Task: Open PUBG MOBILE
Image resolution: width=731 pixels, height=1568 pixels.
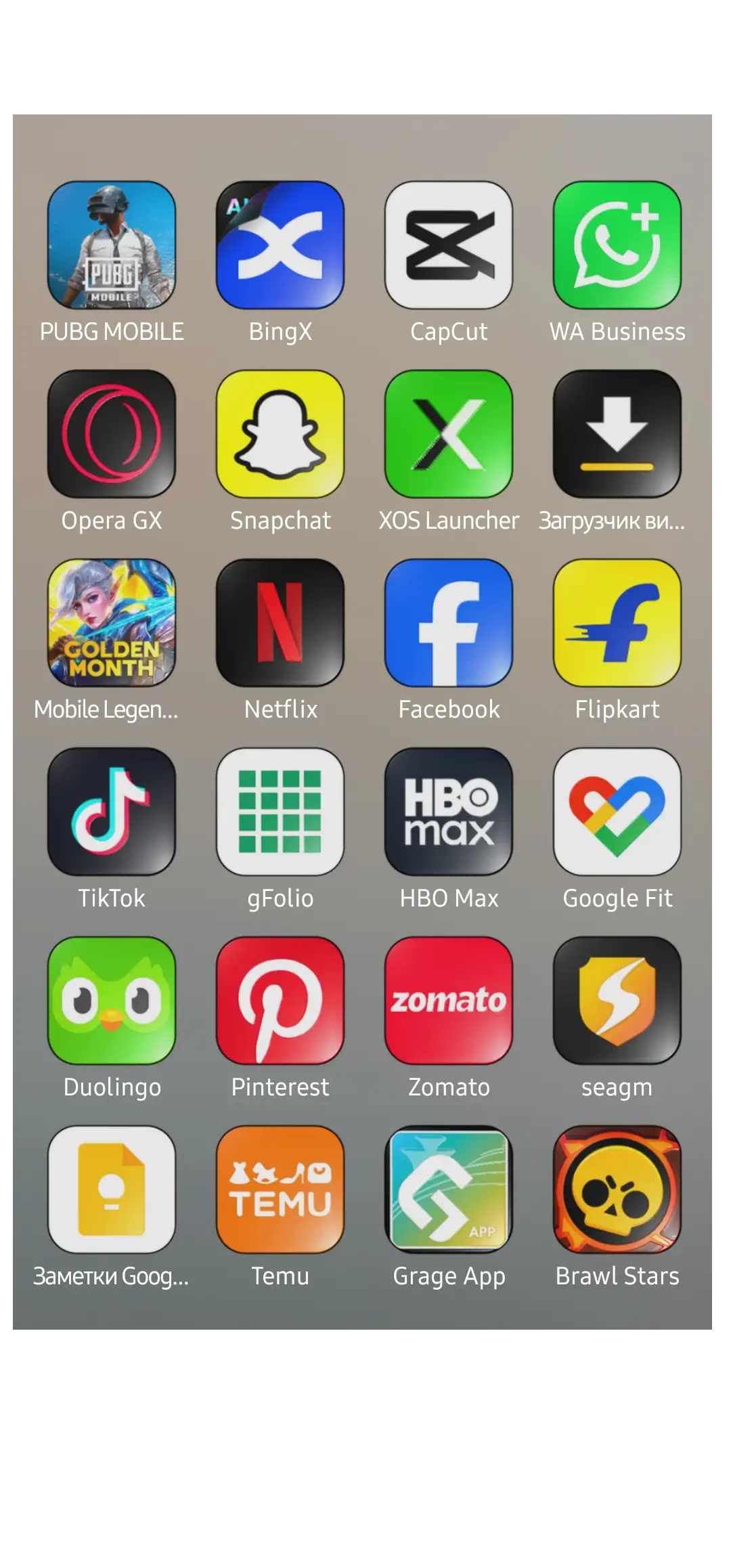Action: coord(112,245)
